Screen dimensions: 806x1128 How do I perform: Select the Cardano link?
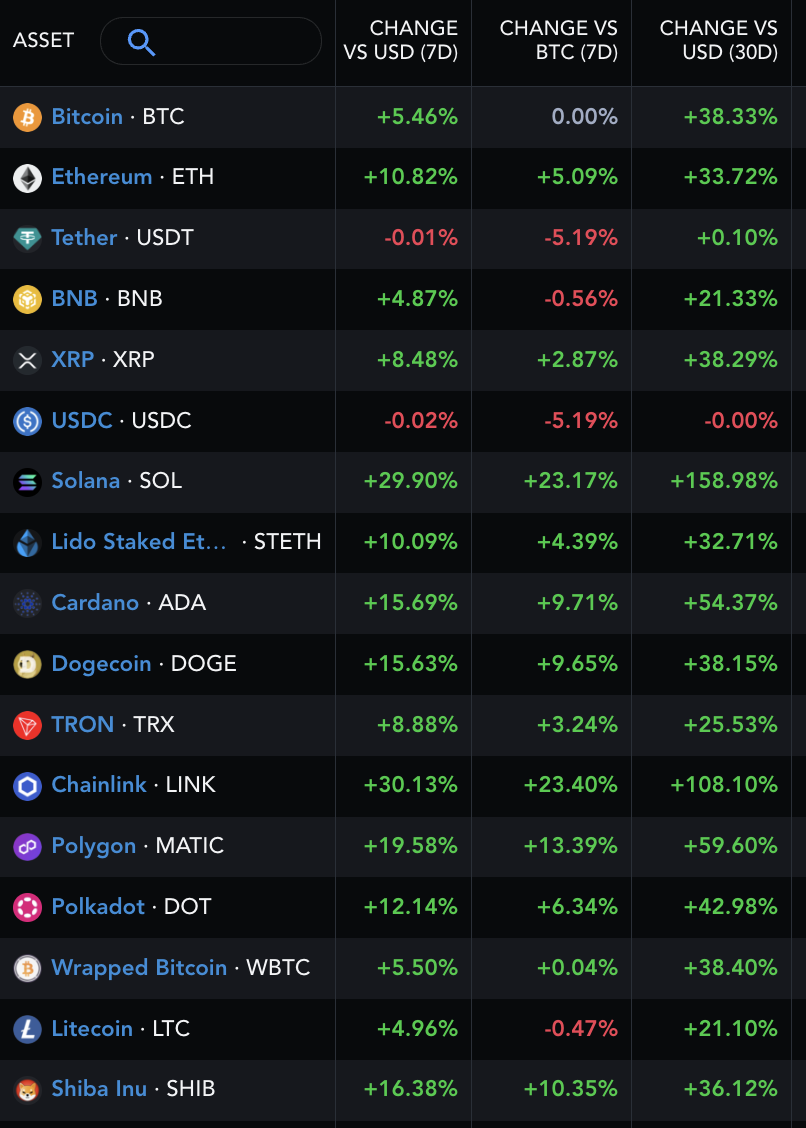[x=95, y=603]
